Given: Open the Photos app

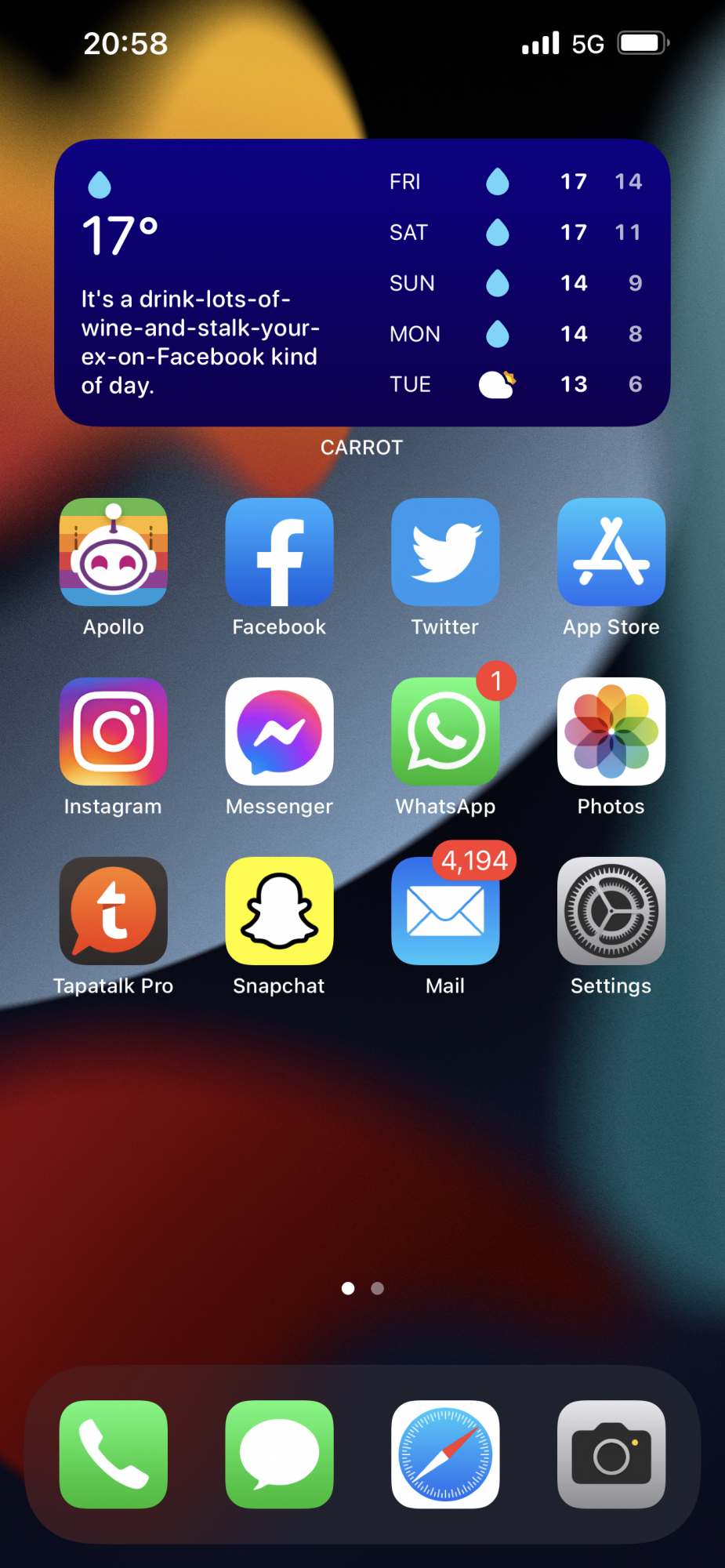Looking at the screenshot, I should click(x=611, y=731).
